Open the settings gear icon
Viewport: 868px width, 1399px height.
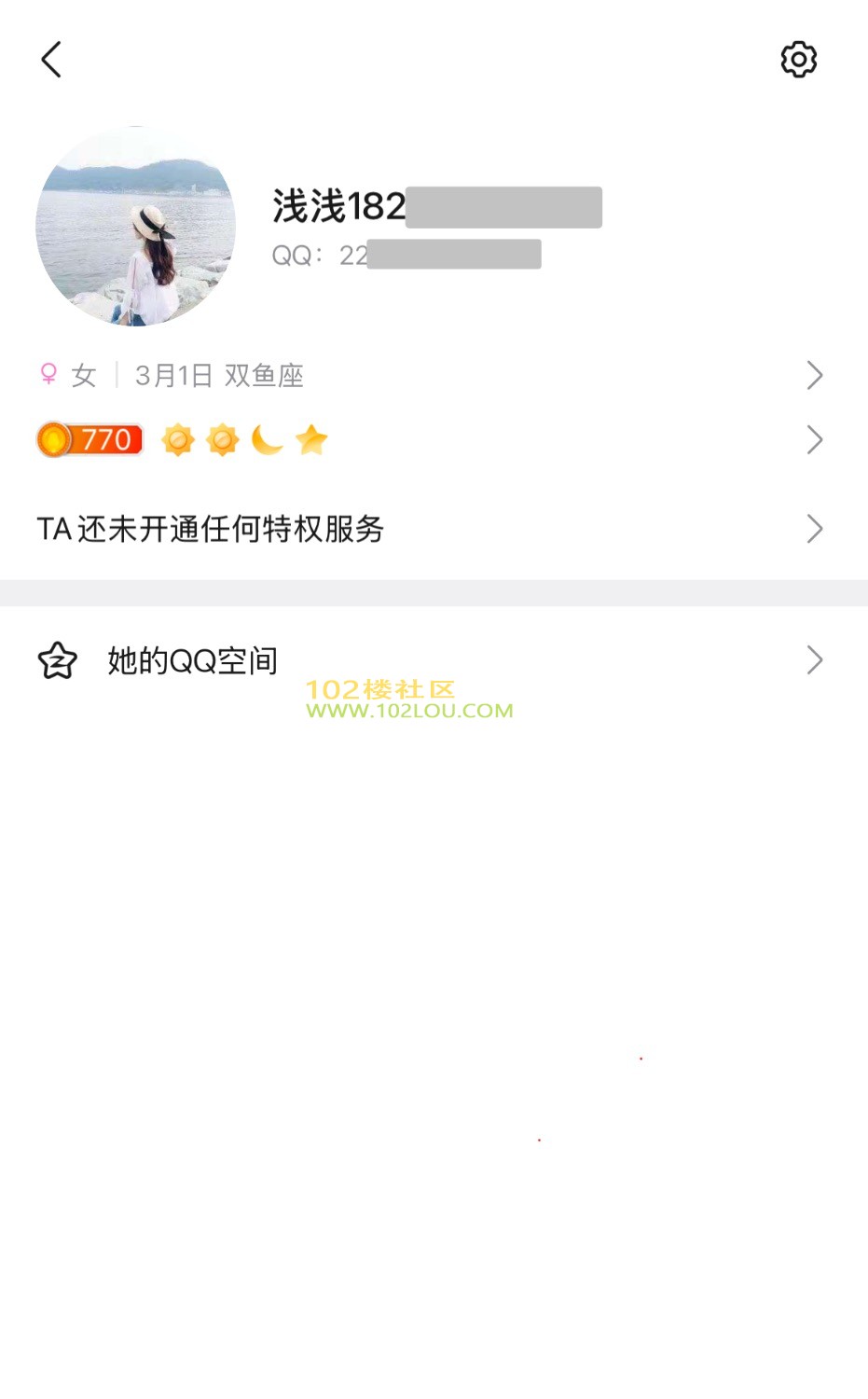click(x=798, y=60)
